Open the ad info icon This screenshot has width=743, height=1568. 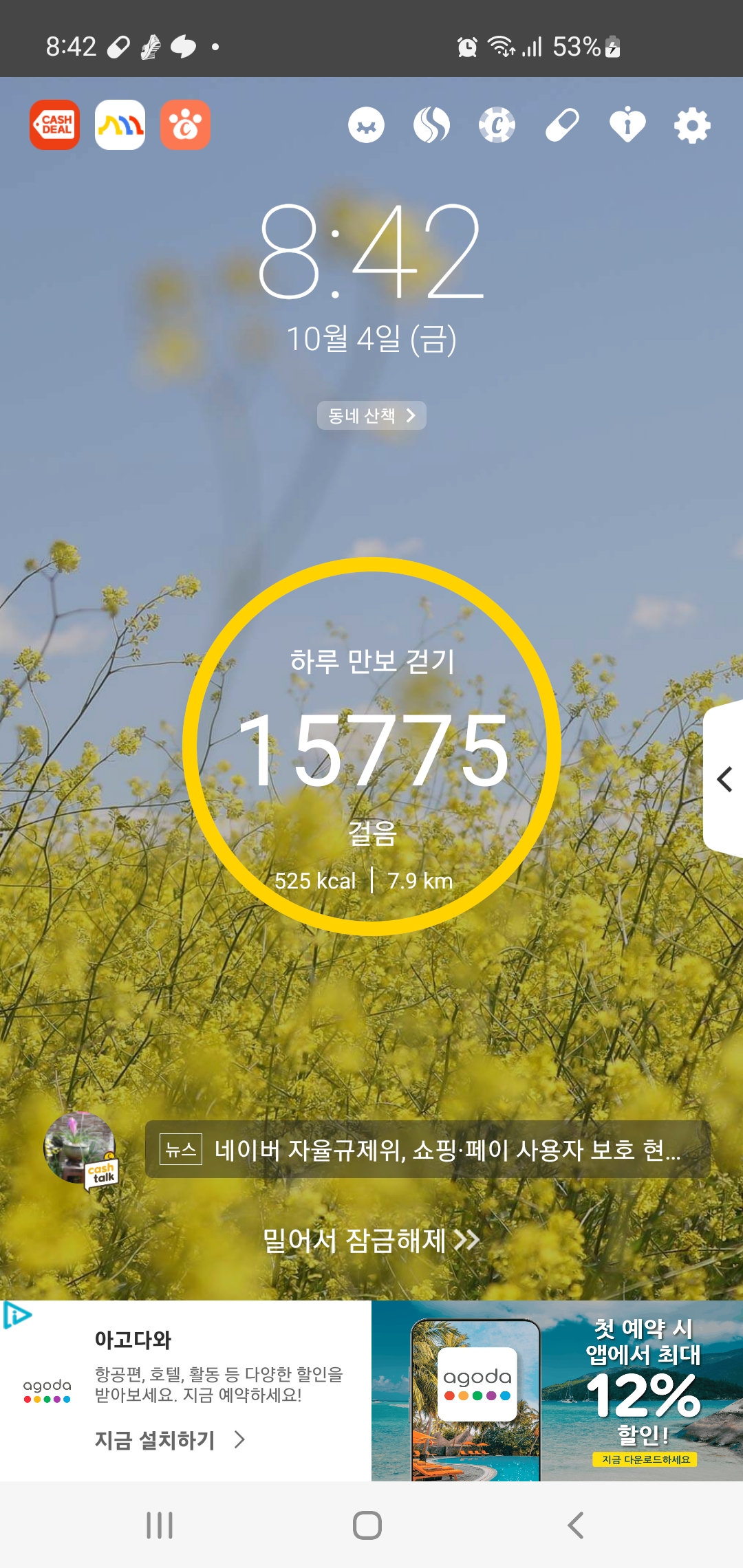coord(17,1315)
